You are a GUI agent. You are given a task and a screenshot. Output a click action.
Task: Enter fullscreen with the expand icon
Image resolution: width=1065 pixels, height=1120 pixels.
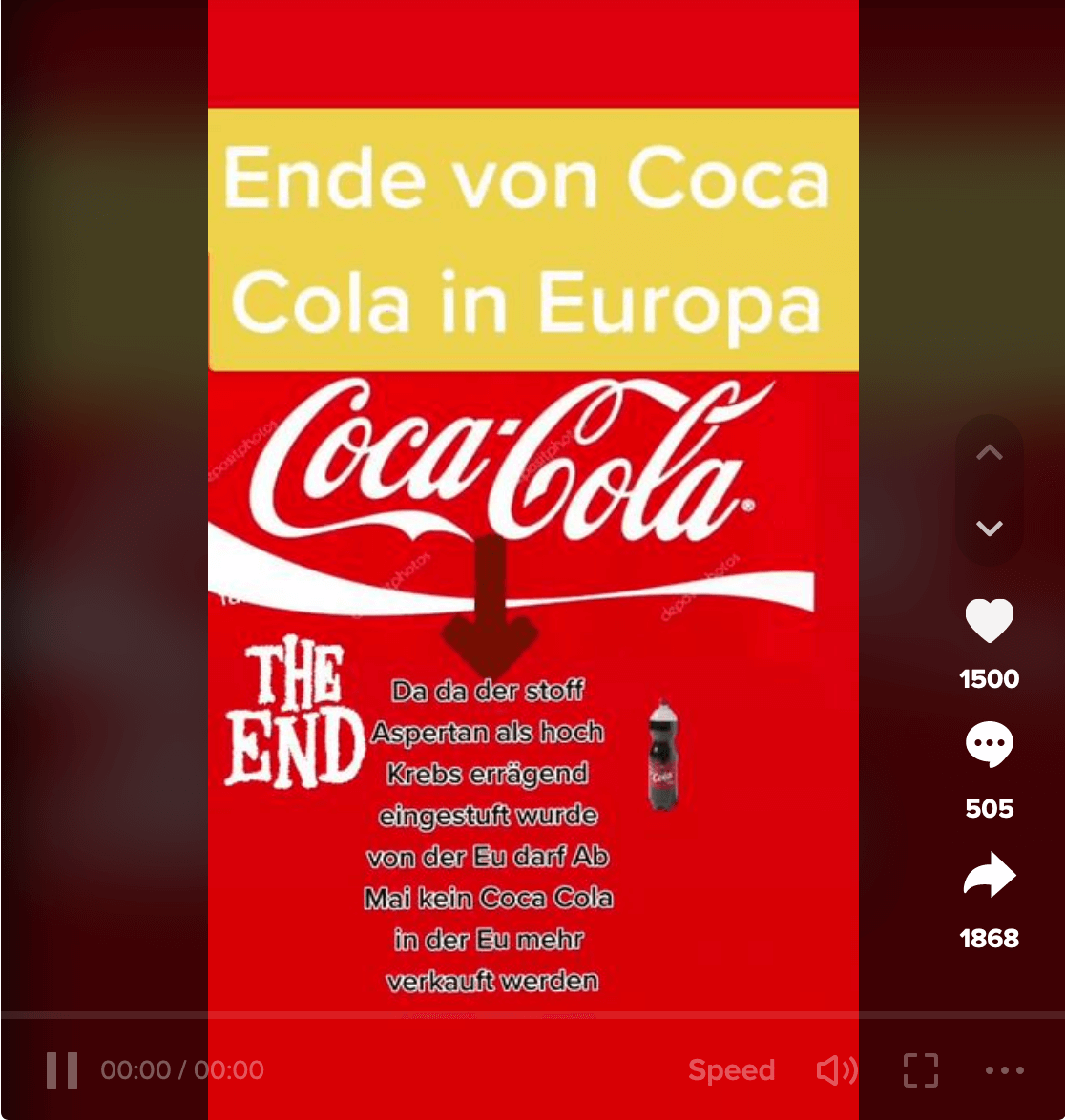[920, 1069]
